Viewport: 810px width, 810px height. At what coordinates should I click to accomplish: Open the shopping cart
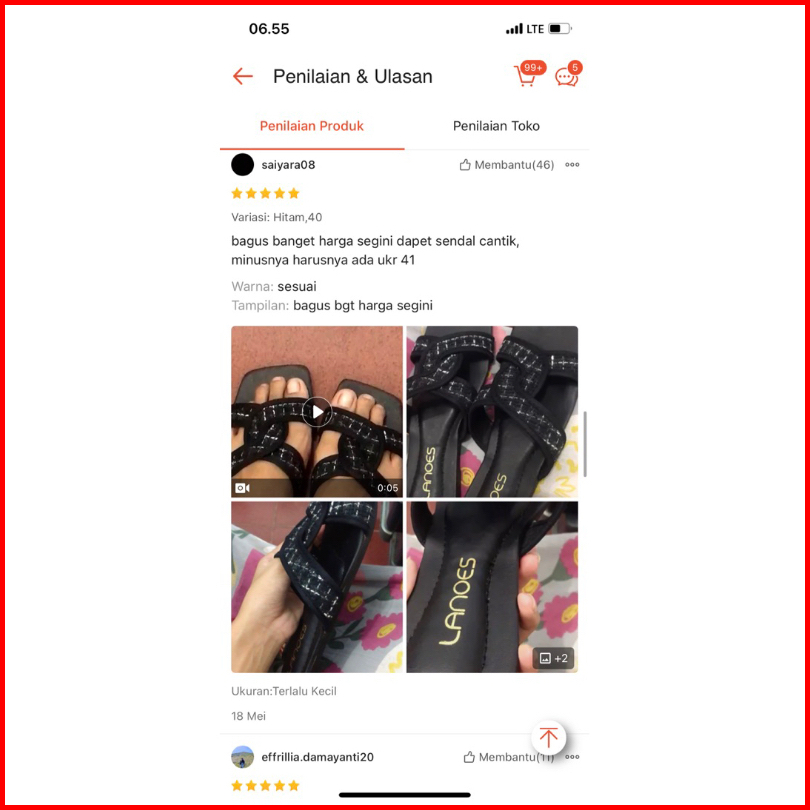[526, 77]
